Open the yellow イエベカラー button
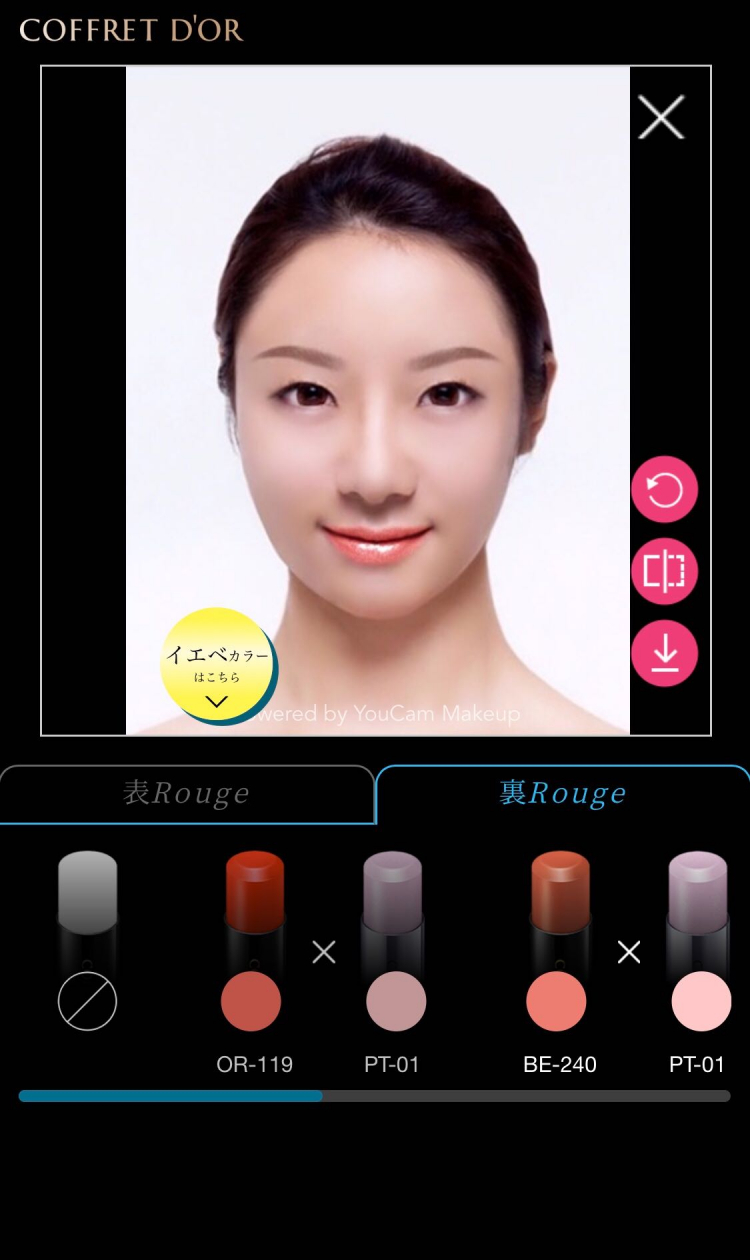Image resolution: width=750 pixels, height=1260 pixels. coord(217,664)
